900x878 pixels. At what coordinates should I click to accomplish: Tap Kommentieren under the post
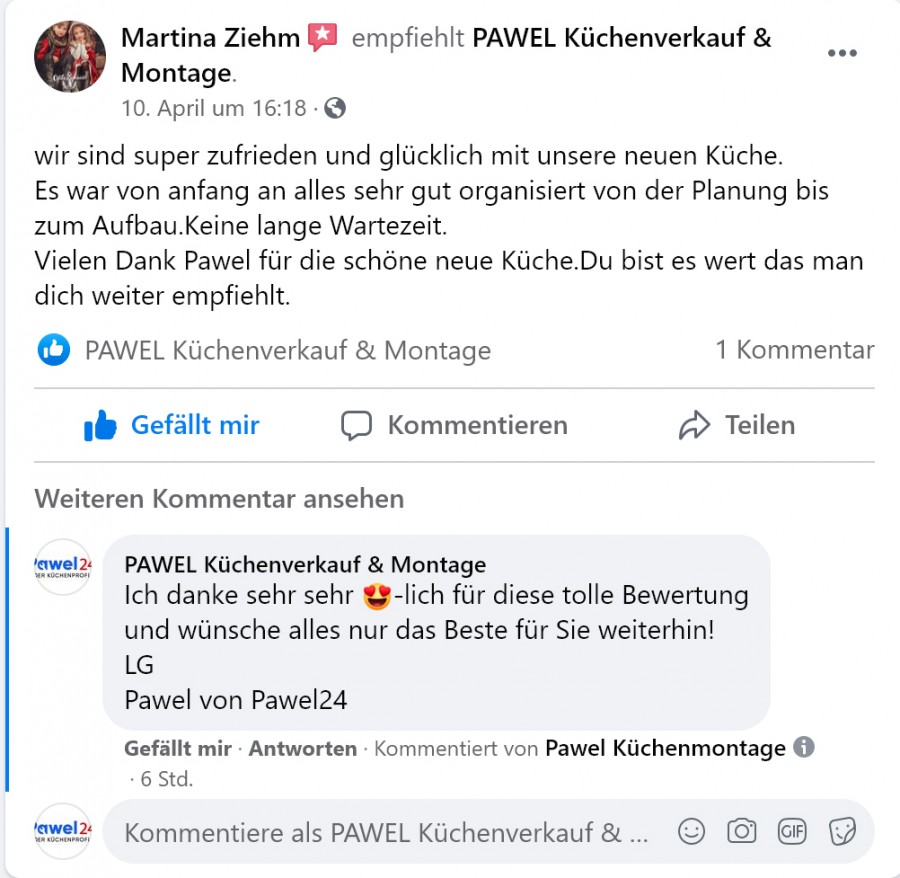(x=454, y=425)
